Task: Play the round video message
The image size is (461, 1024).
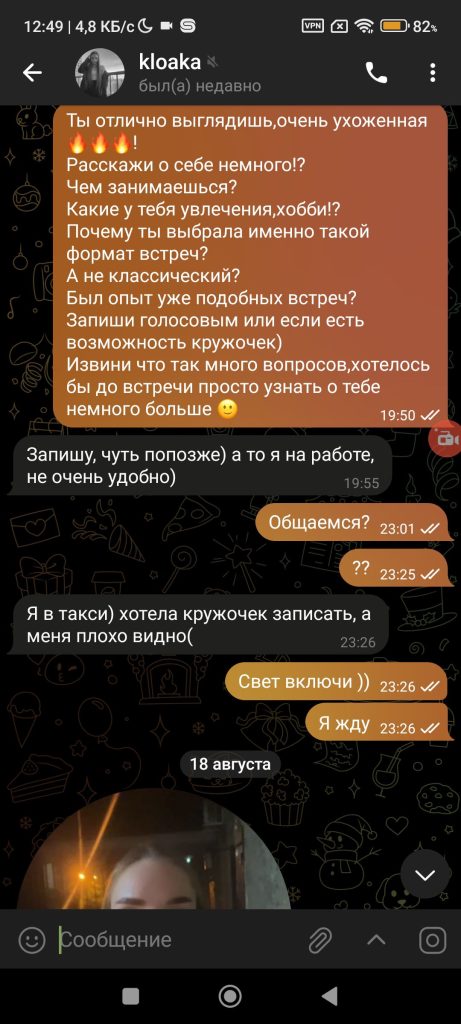Action: point(153,848)
